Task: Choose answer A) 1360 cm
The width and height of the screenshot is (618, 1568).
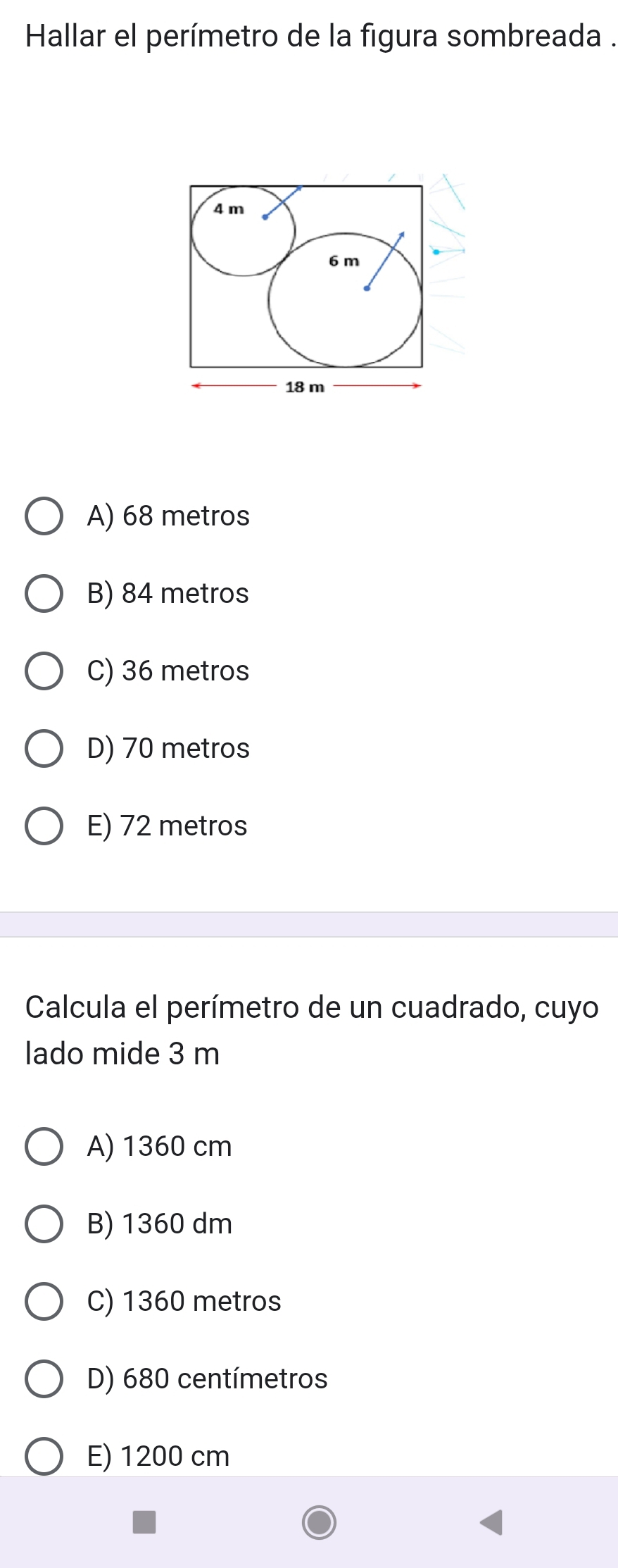Action: point(44,1147)
